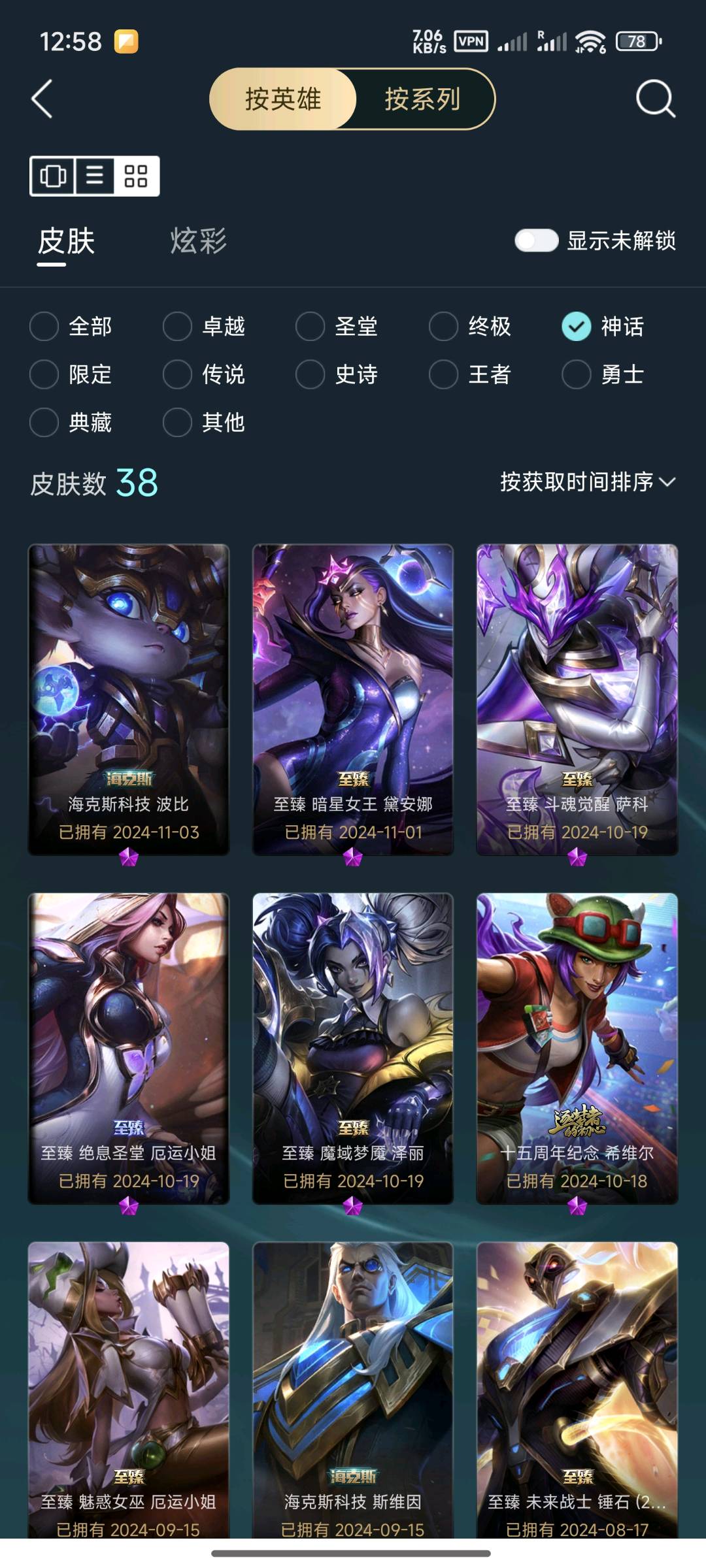The width and height of the screenshot is (706, 1568).
Task: Open 十五周年纪念 希维尔 skin card
Action: tap(577, 1049)
